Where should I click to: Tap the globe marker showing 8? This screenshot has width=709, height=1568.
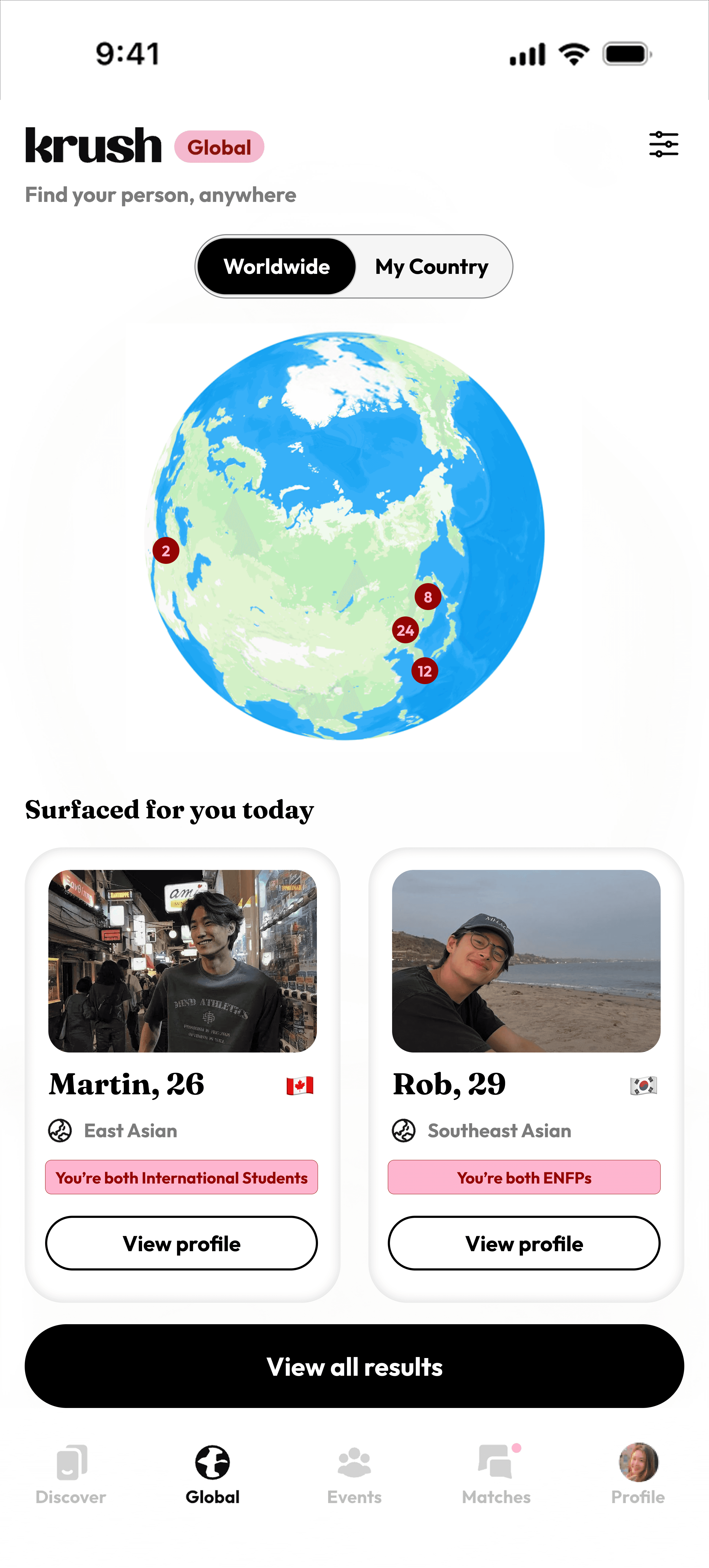[428, 597]
